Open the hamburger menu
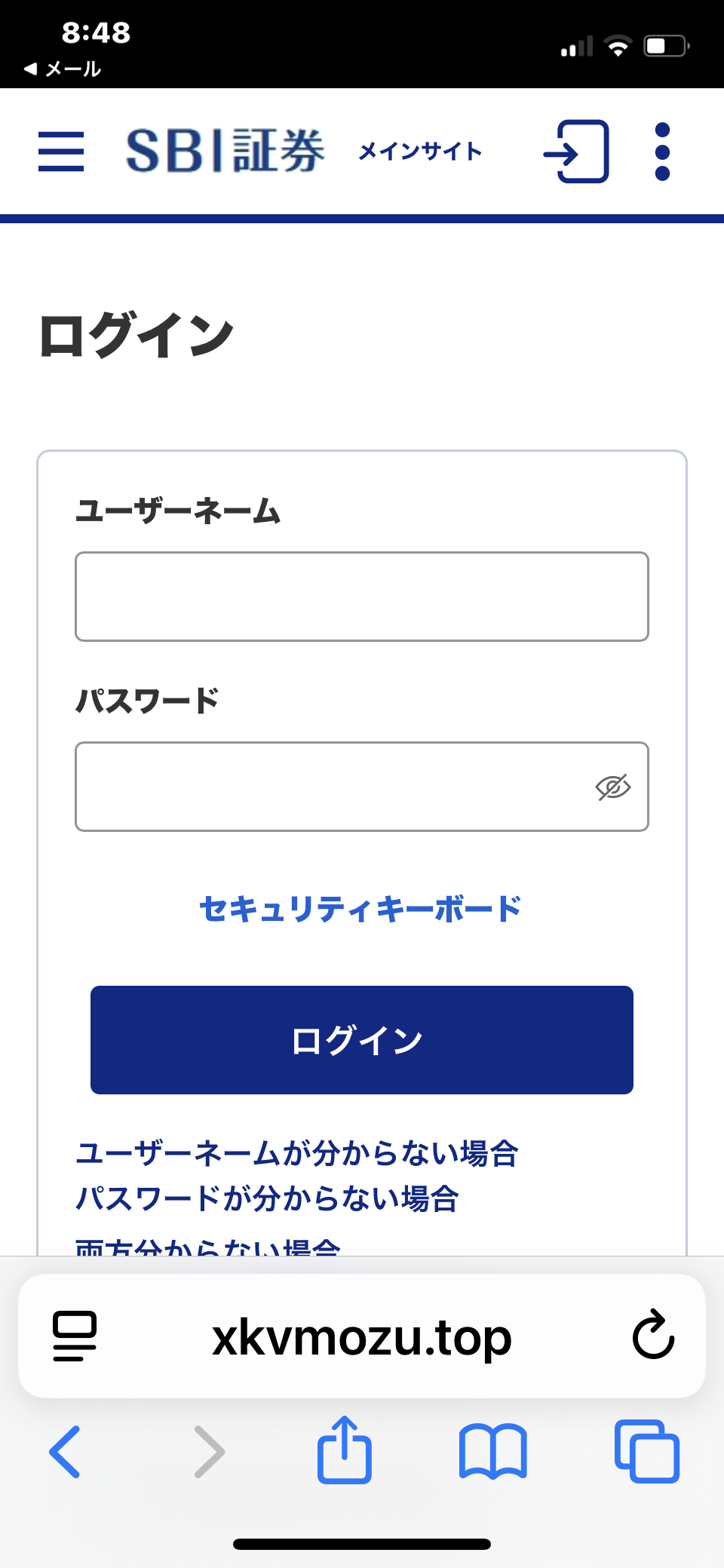The width and height of the screenshot is (724, 1568). pyautogui.click(x=61, y=151)
